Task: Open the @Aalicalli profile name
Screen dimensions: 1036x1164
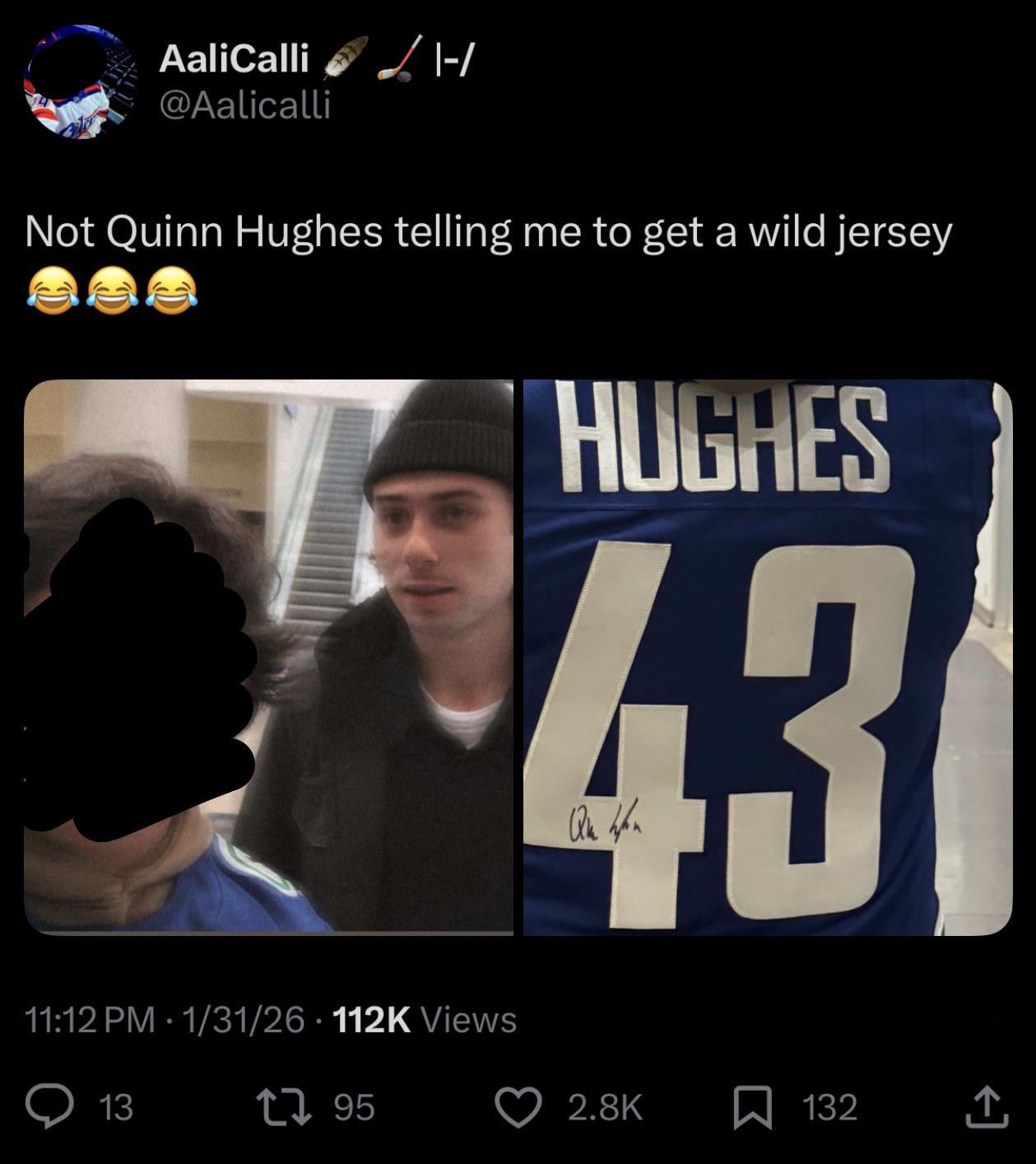Action: (244, 105)
